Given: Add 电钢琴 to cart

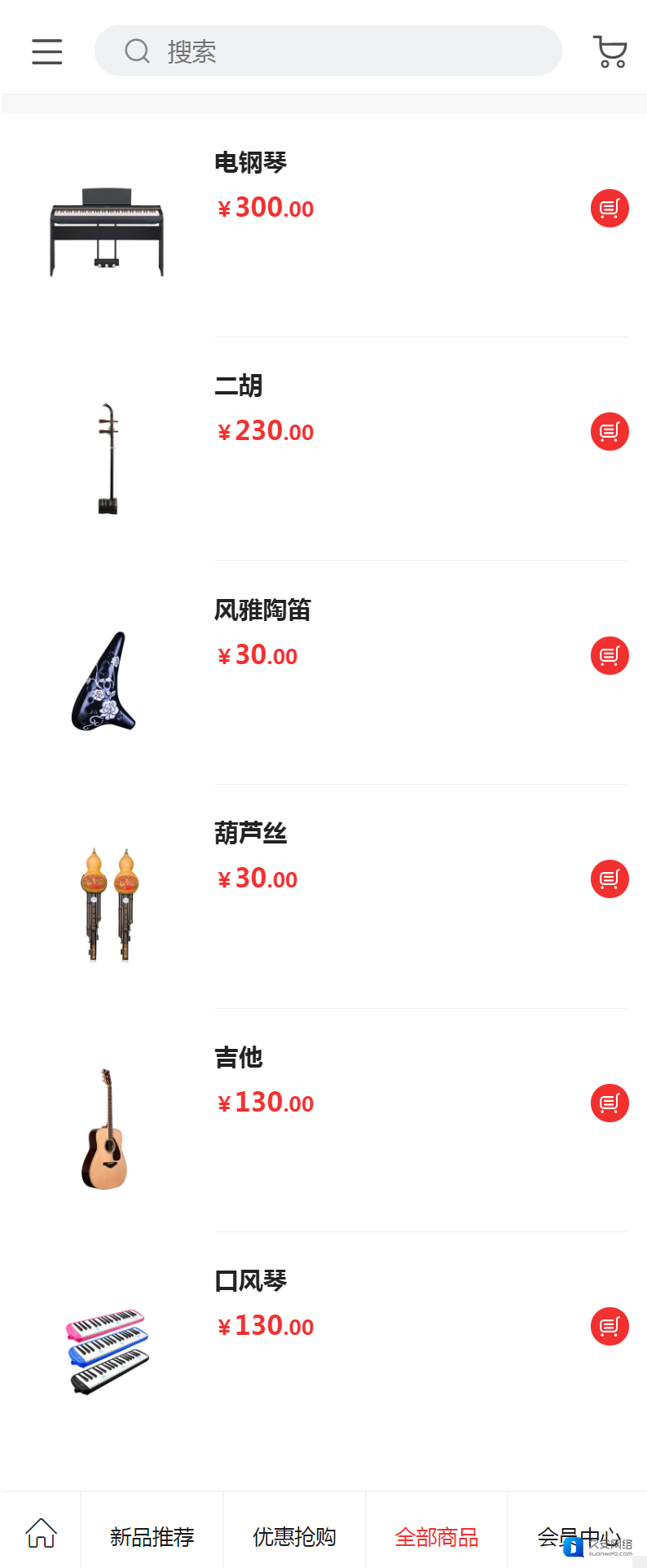Looking at the screenshot, I should 610,209.
